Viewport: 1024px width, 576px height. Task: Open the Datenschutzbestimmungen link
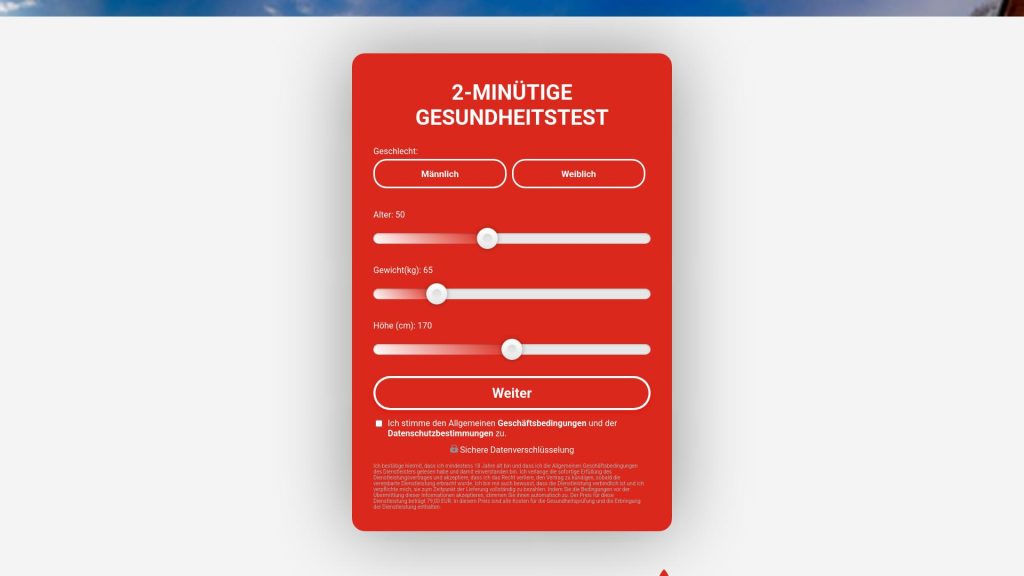pyautogui.click(x=440, y=434)
